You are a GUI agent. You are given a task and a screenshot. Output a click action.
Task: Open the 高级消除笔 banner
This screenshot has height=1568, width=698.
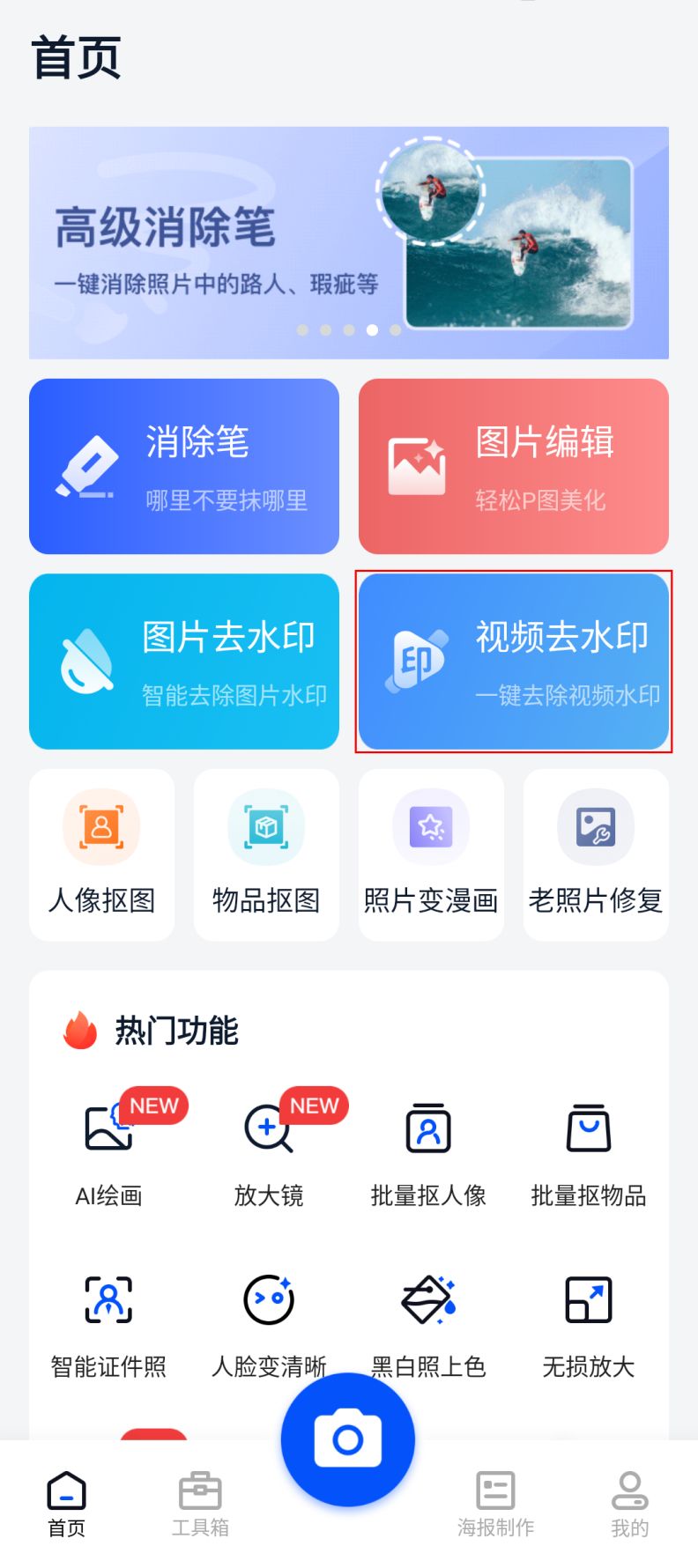coord(349,242)
